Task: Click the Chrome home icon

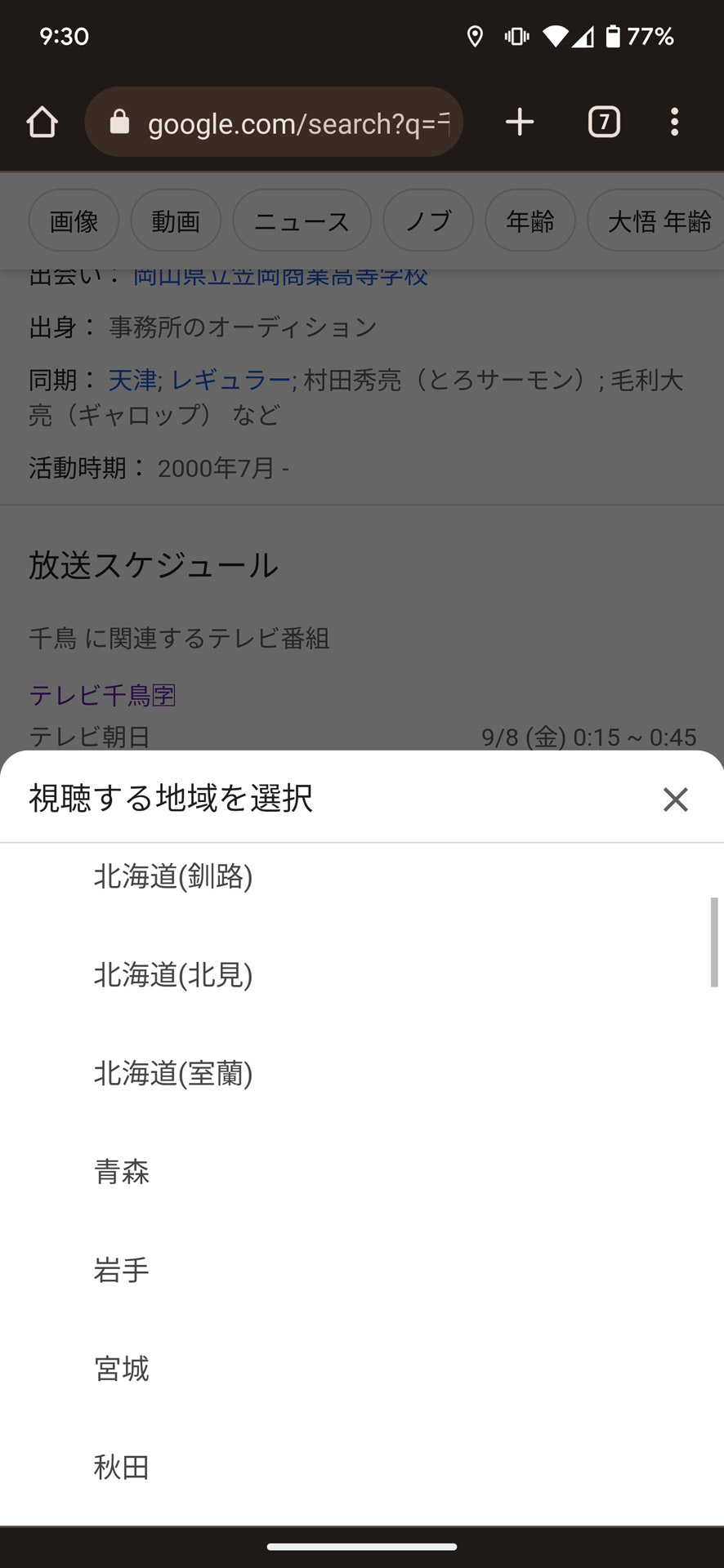Action: pyautogui.click(x=42, y=122)
